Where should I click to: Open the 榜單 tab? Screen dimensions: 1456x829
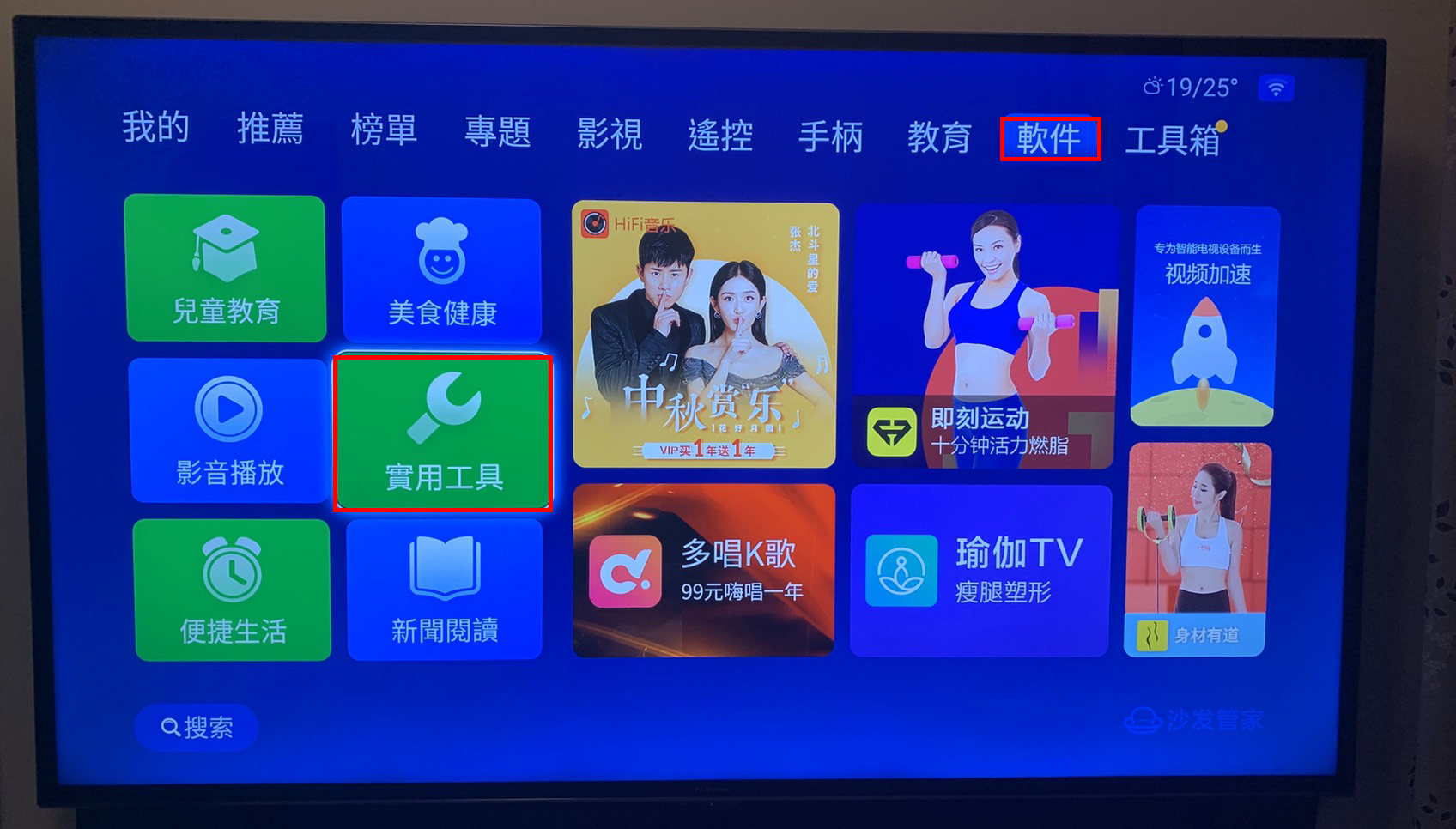click(x=383, y=130)
